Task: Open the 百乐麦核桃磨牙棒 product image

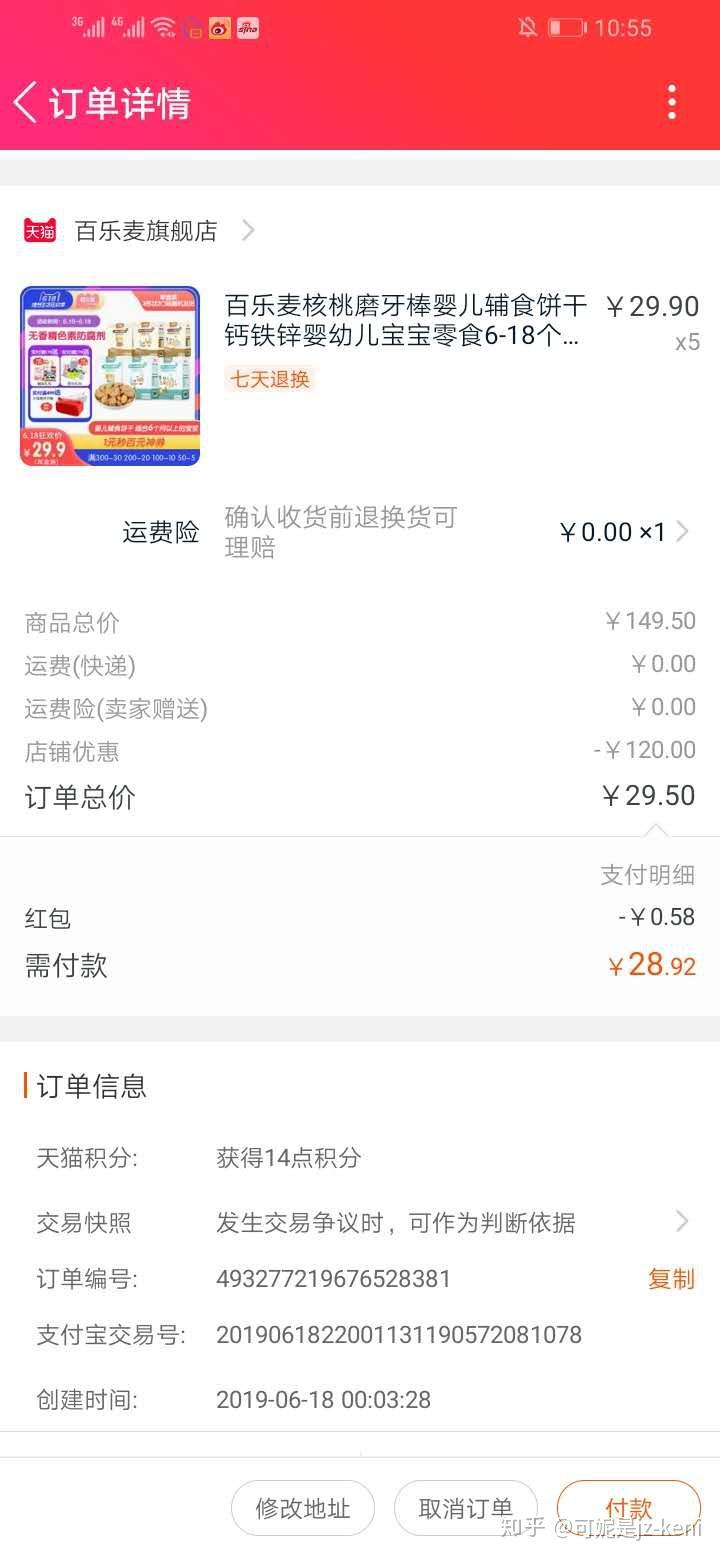Action: tap(110, 376)
